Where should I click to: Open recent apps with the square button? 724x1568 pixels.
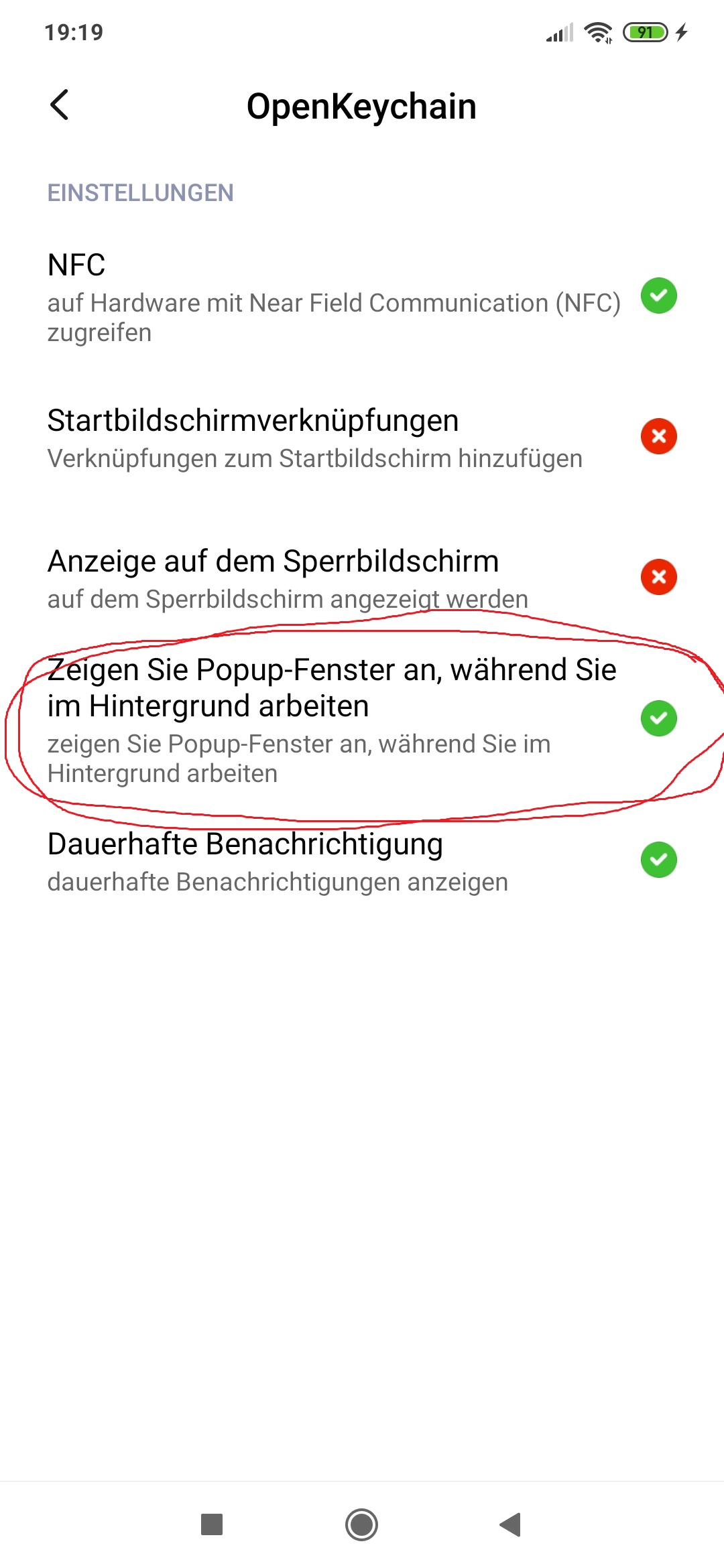(x=212, y=1524)
